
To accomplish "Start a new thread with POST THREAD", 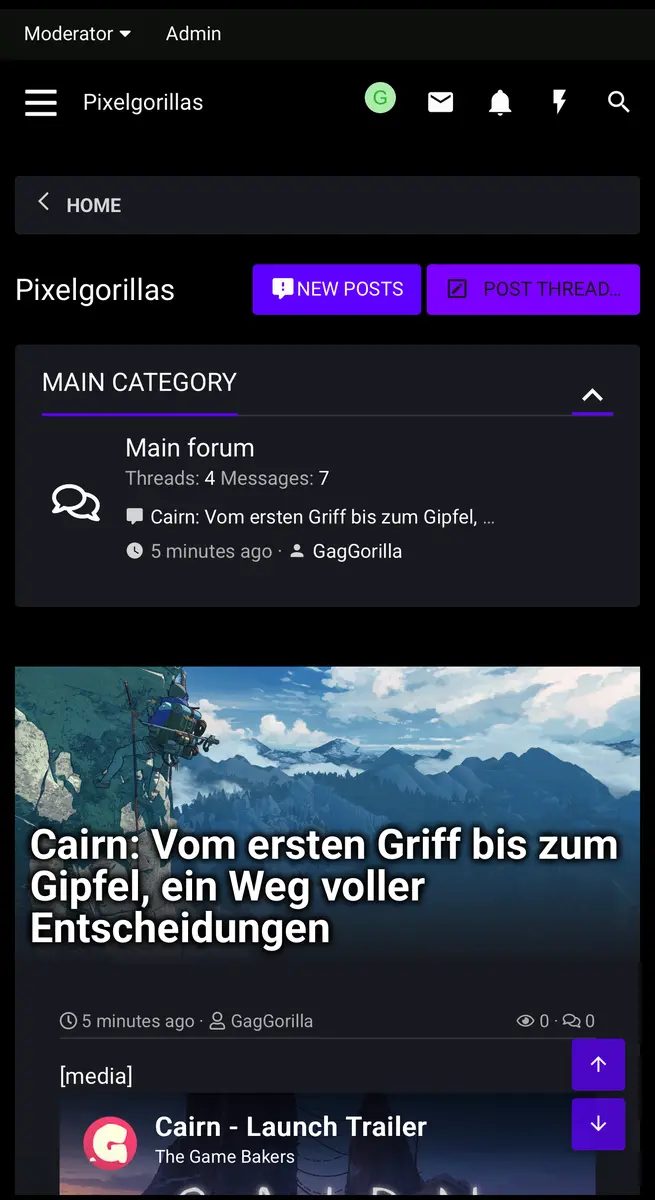I will point(533,289).
